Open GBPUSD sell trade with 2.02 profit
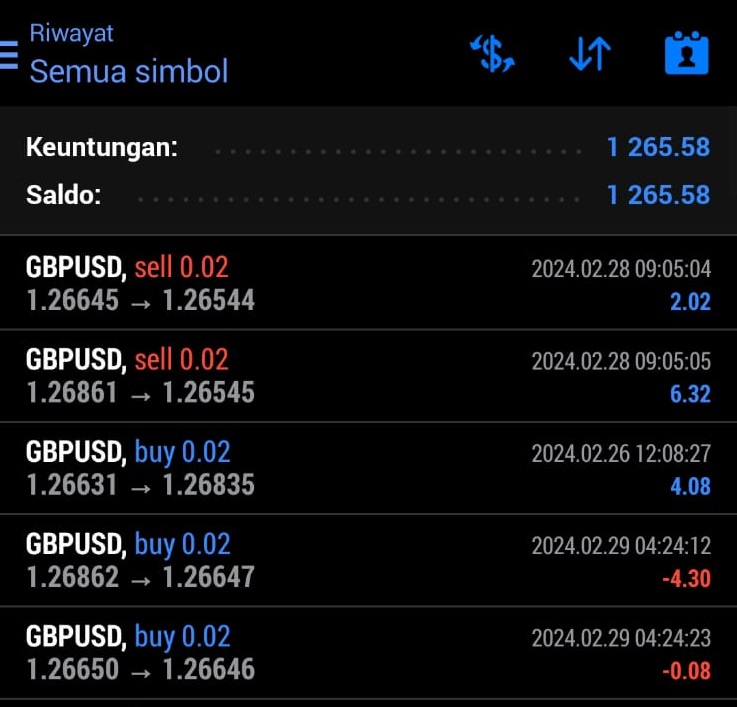 coord(368,283)
